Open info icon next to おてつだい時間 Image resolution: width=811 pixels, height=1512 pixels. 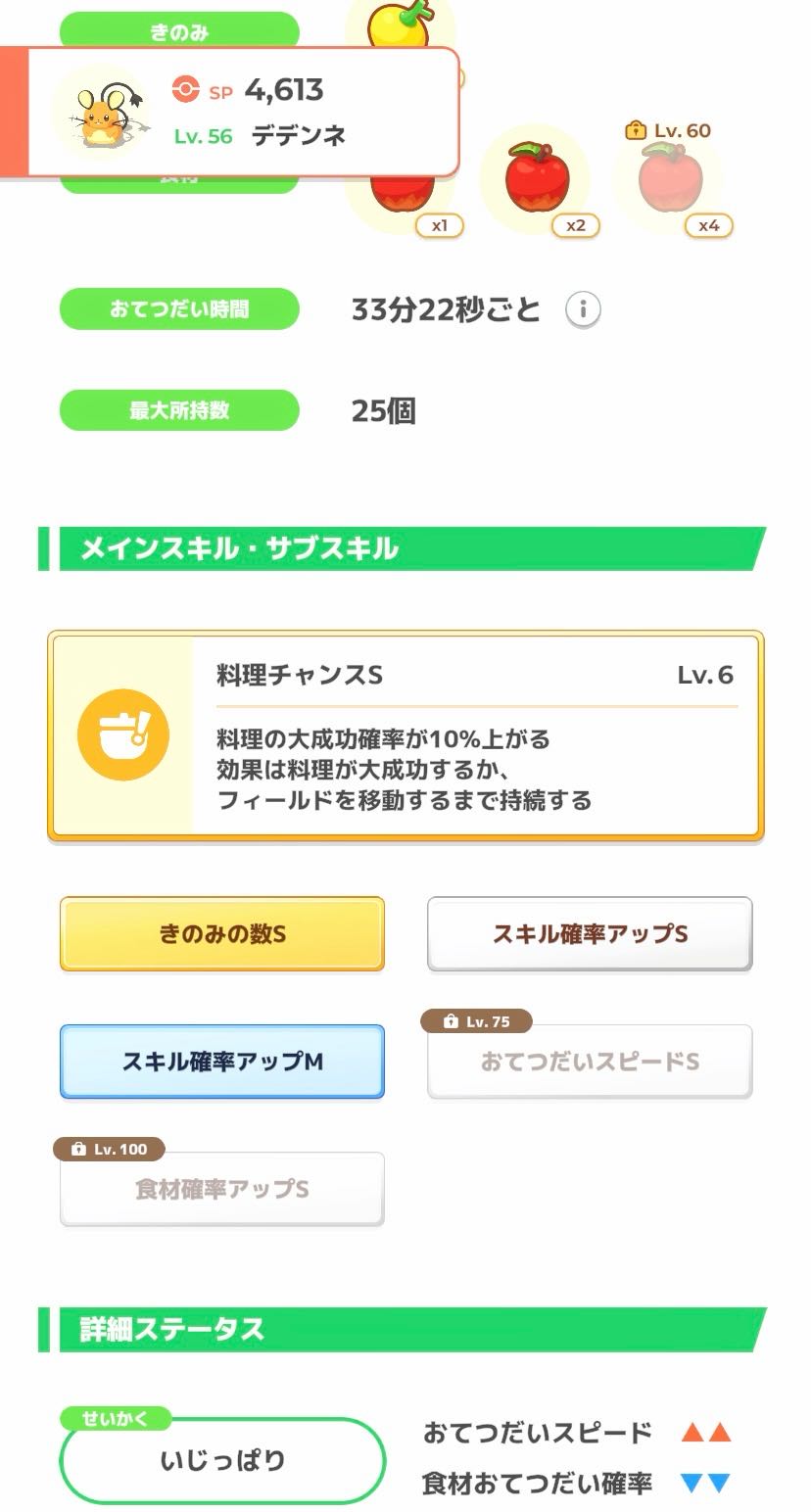[583, 310]
